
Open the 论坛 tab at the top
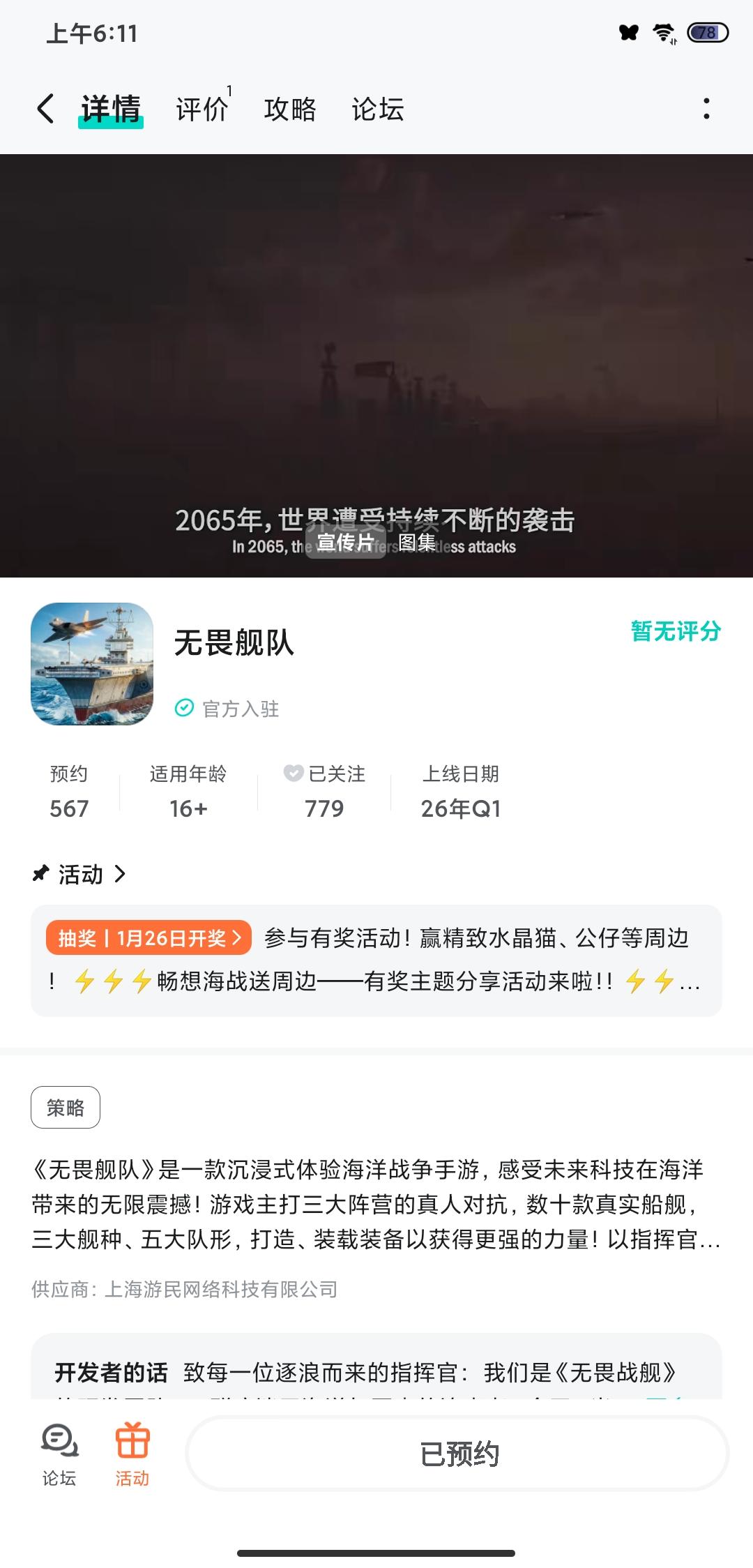378,109
